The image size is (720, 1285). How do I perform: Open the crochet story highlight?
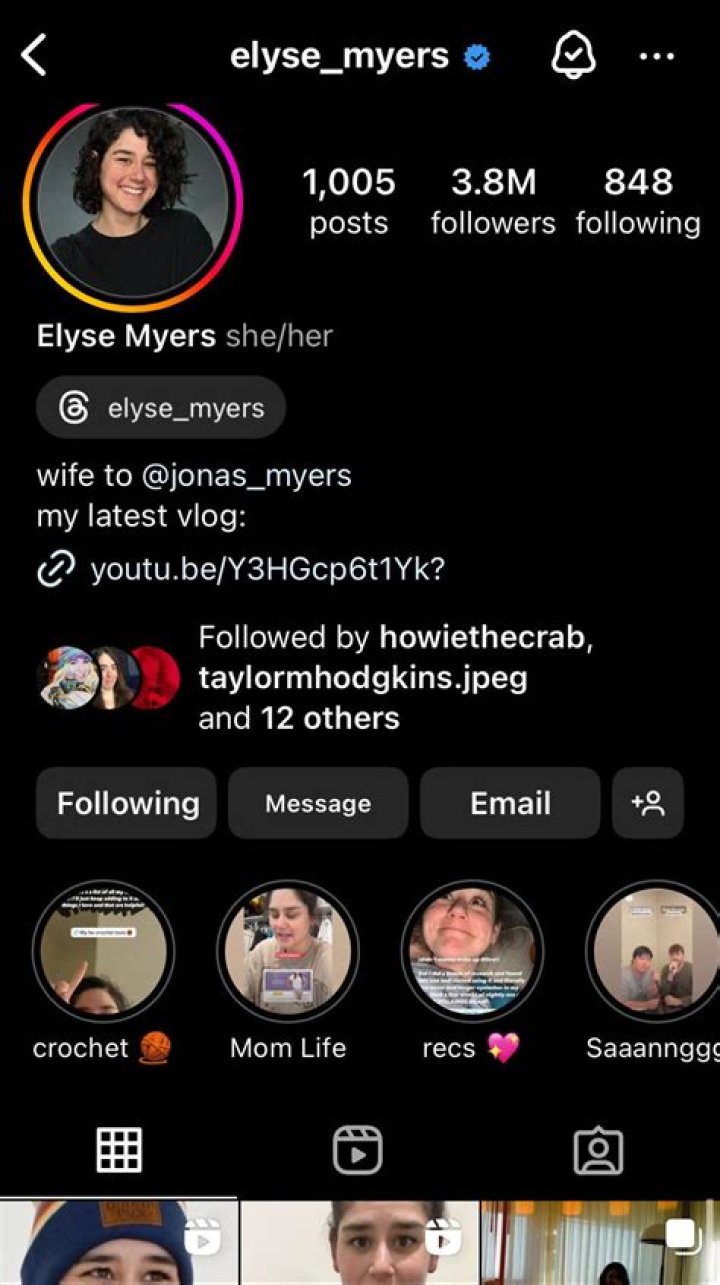(x=103, y=952)
